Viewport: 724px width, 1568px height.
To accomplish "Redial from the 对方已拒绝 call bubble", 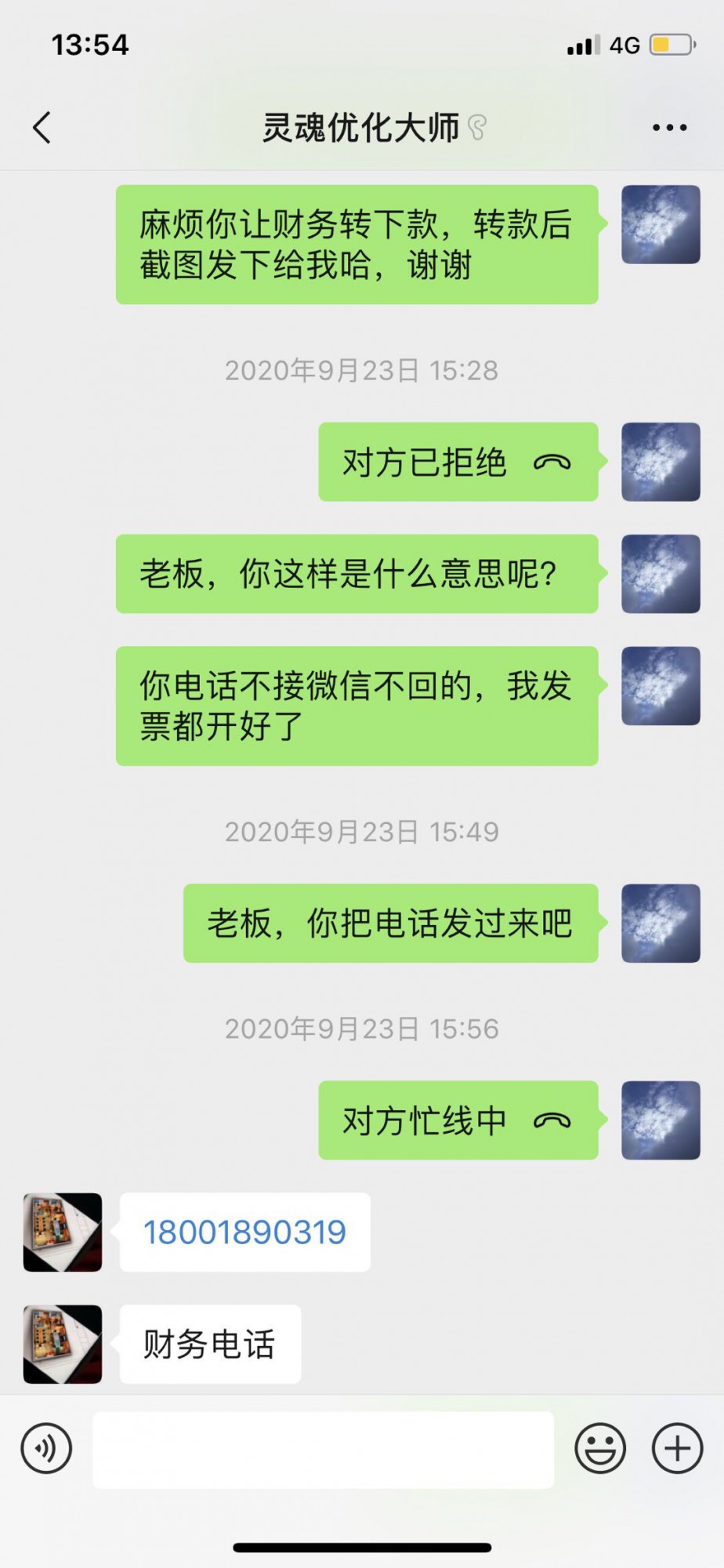I will 458,463.
